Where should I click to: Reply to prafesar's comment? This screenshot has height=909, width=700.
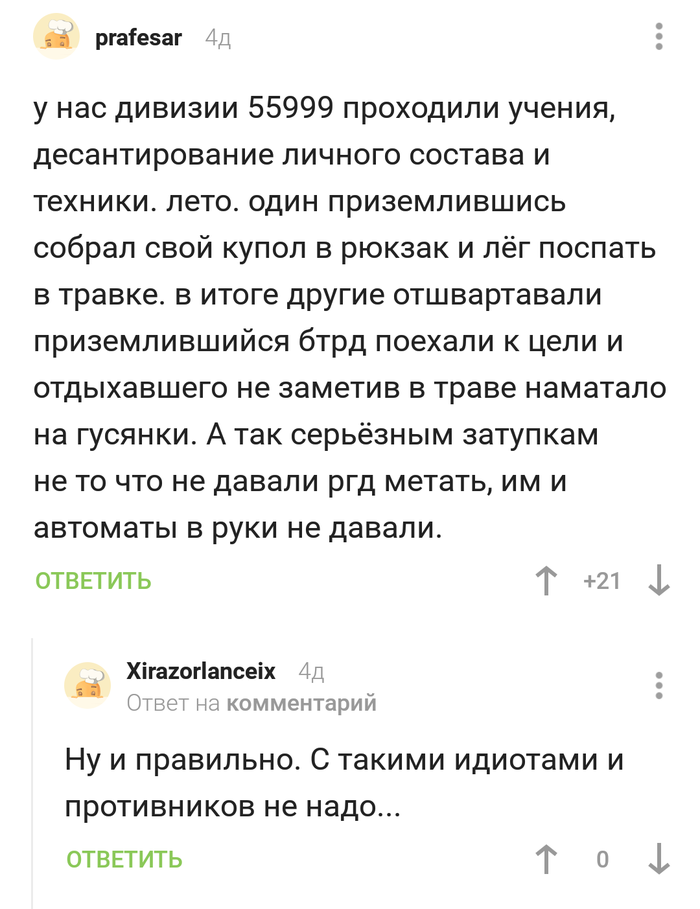coord(94,581)
